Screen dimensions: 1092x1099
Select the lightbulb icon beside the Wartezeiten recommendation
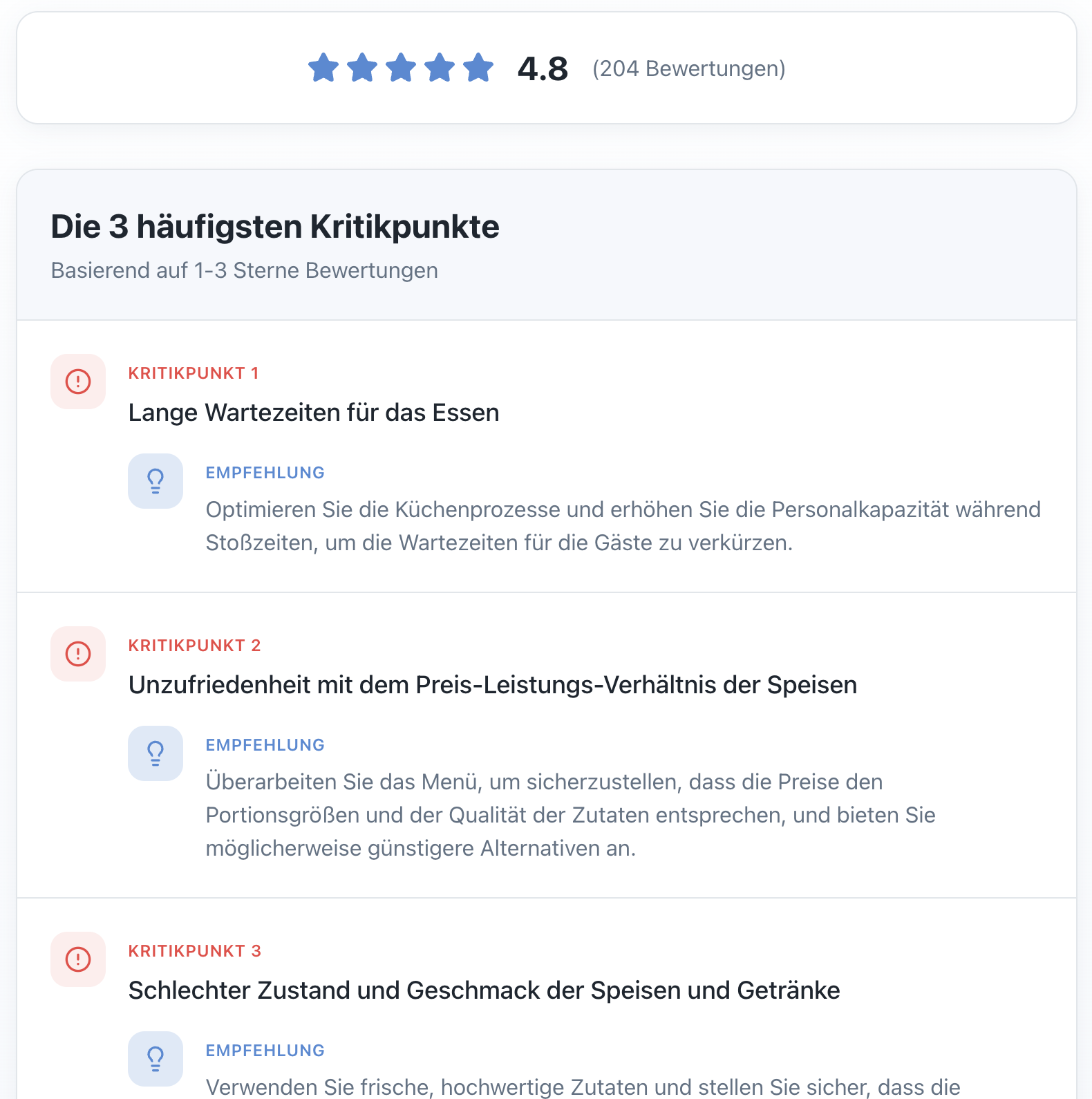coord(155,481)
